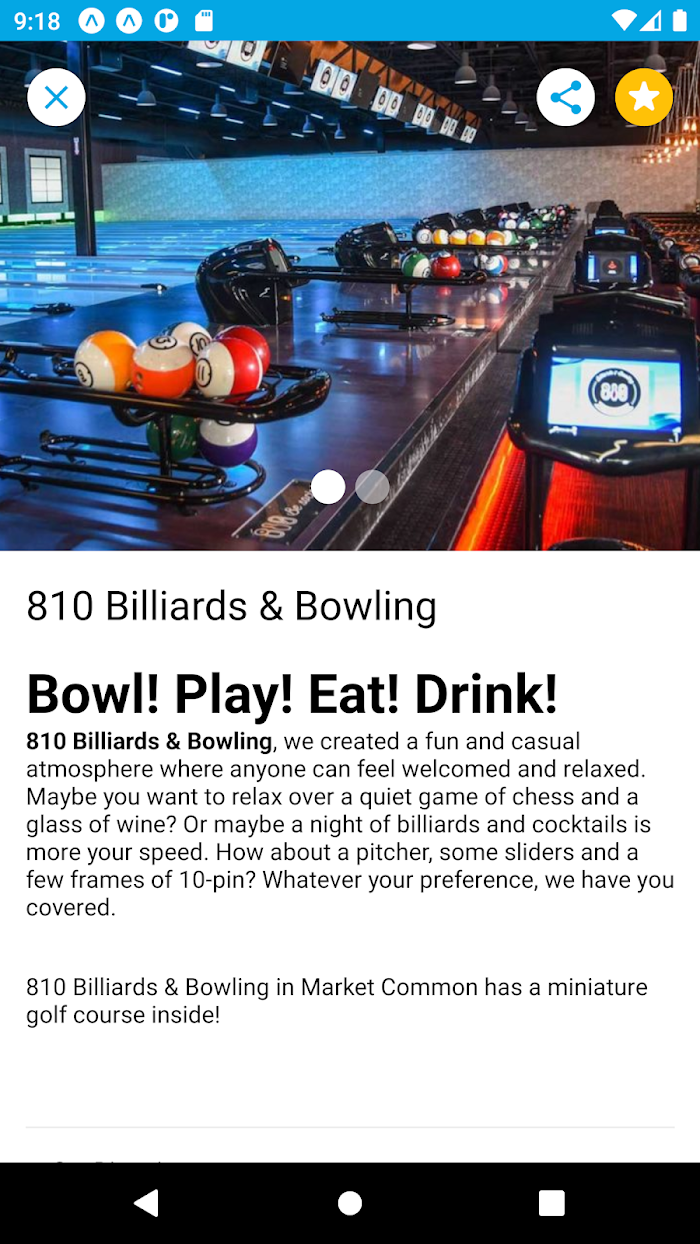Go back with the system back button

(147, 1203)
